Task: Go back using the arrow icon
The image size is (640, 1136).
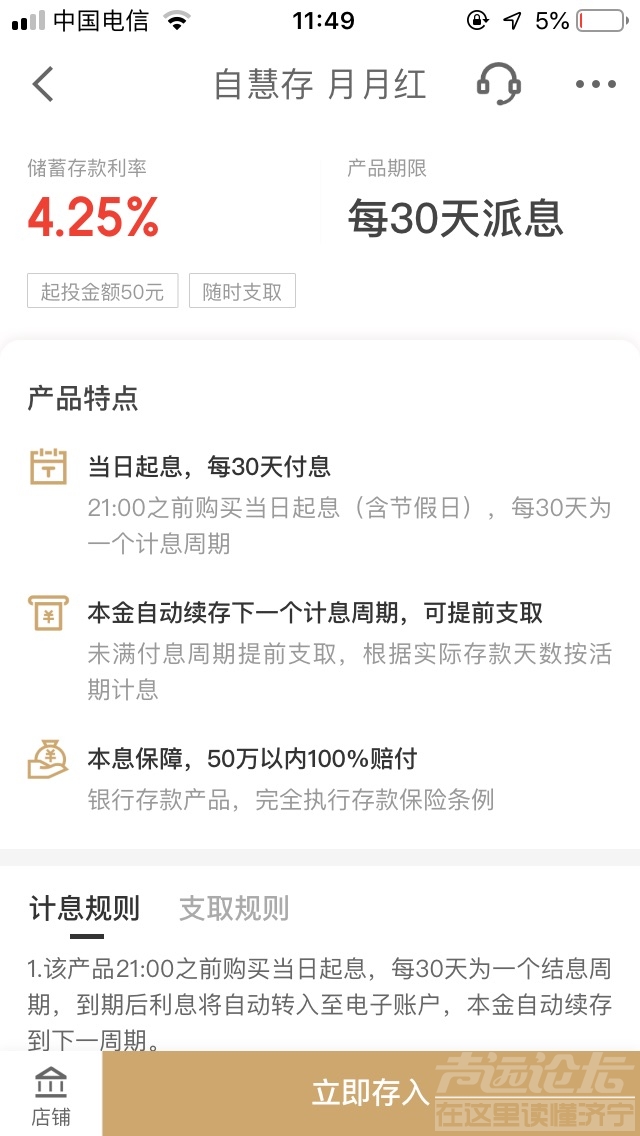Action: 43,85
